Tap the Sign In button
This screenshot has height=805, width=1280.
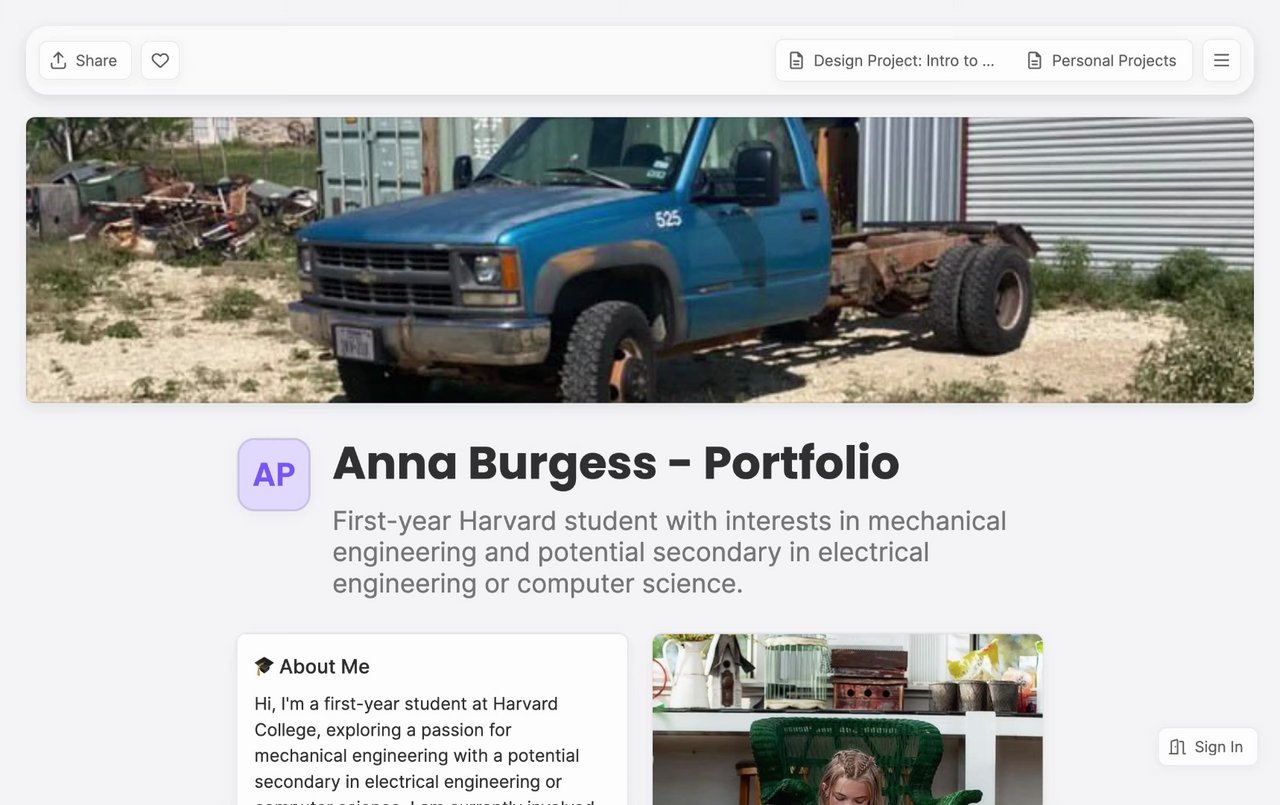[x=1207, y=747]
